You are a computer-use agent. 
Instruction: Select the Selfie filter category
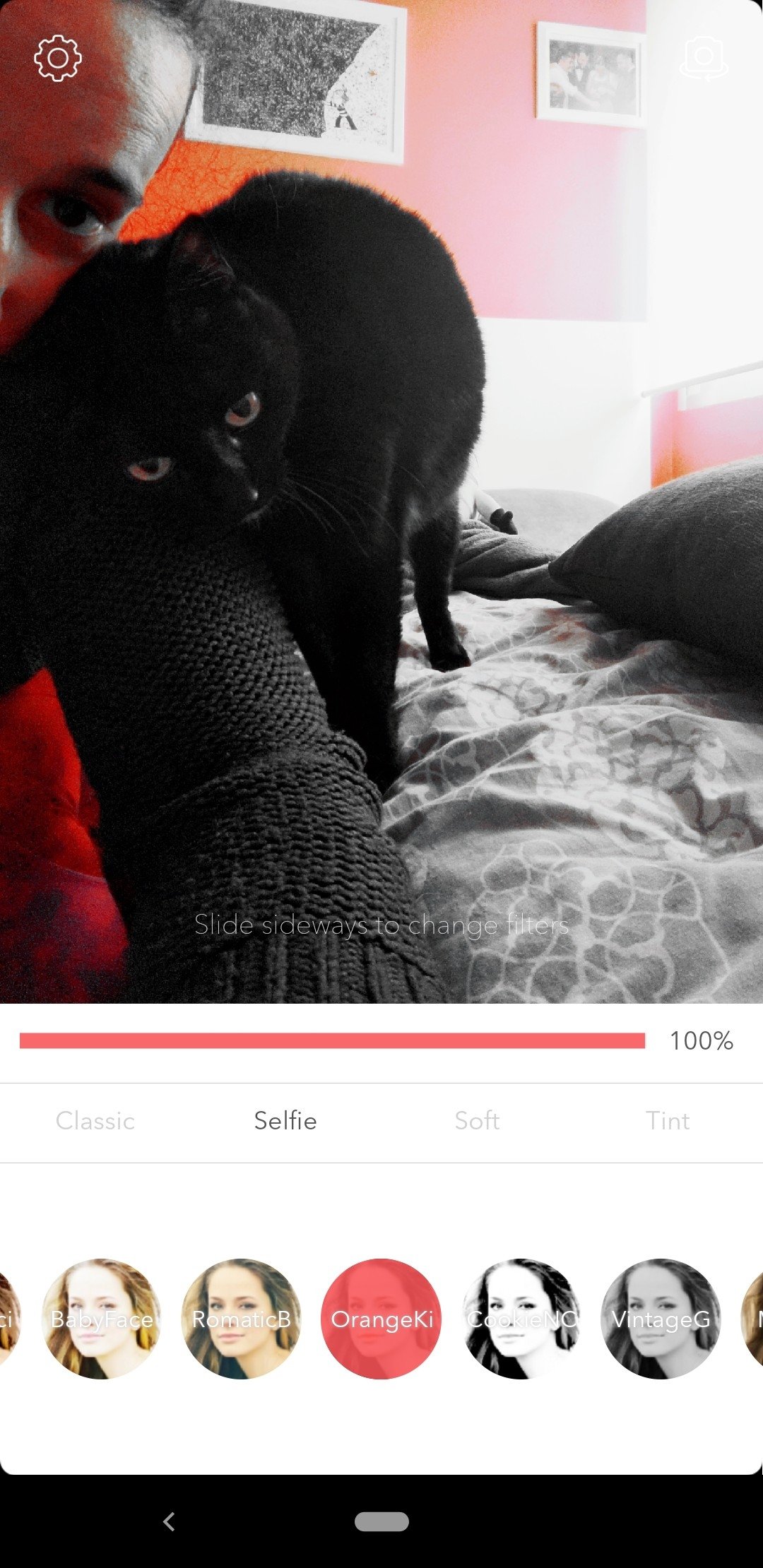[x=285, y=1121]
